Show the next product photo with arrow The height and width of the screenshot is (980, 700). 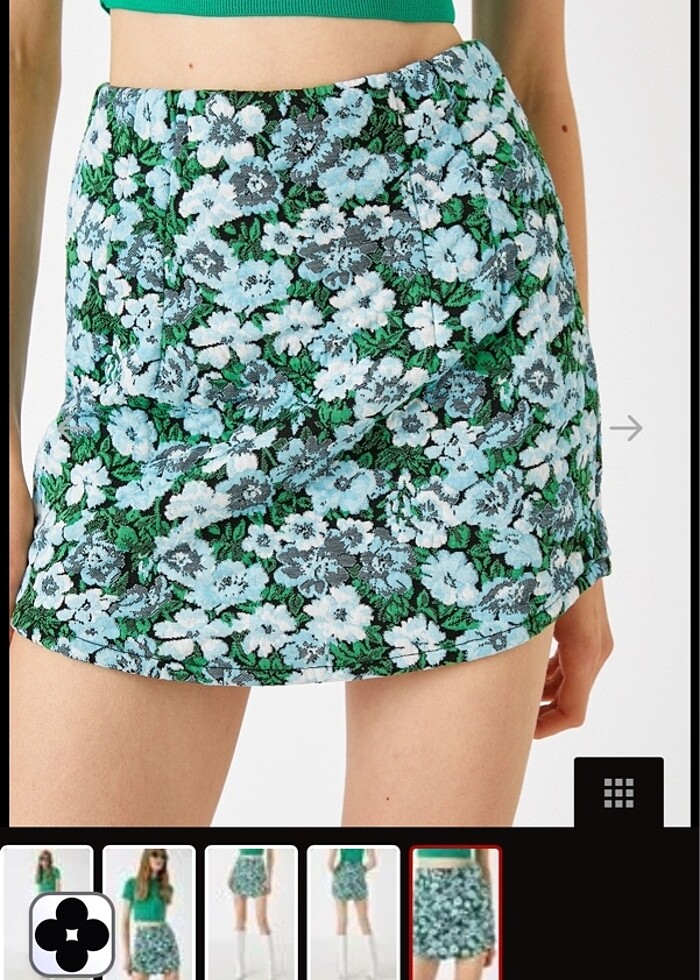pyautogui.click(x=627, y=428)
